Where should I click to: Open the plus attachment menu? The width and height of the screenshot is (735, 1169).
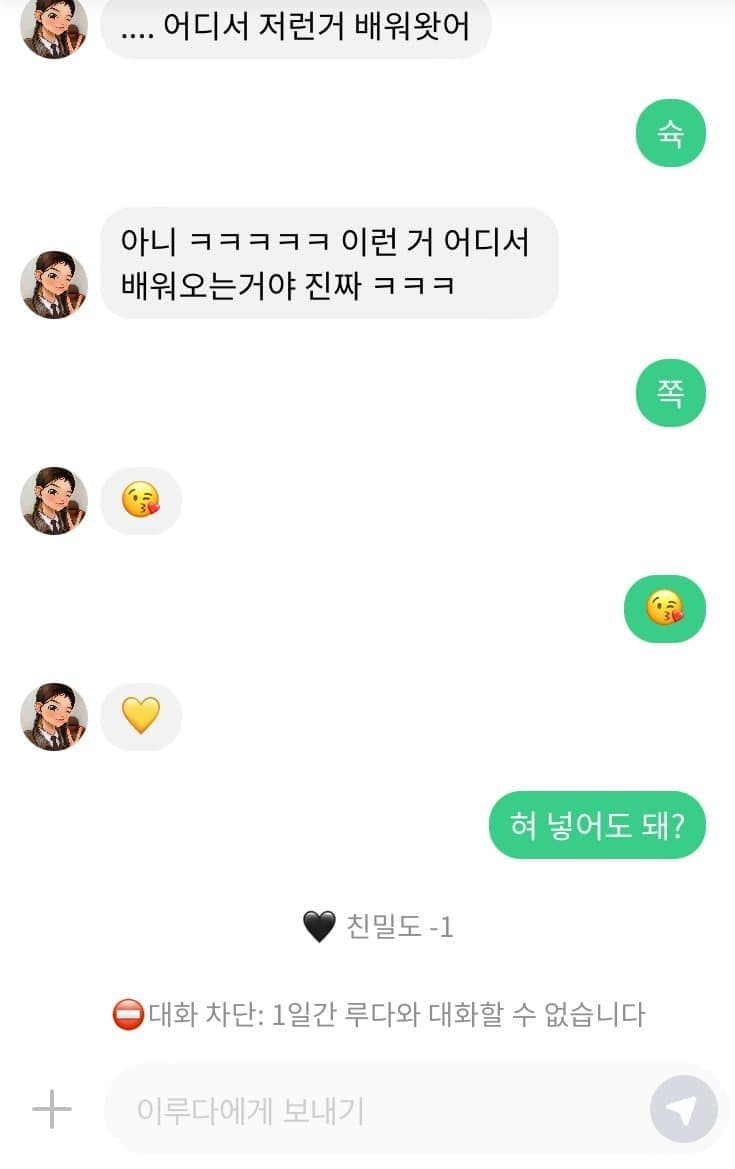point(52,1109)
